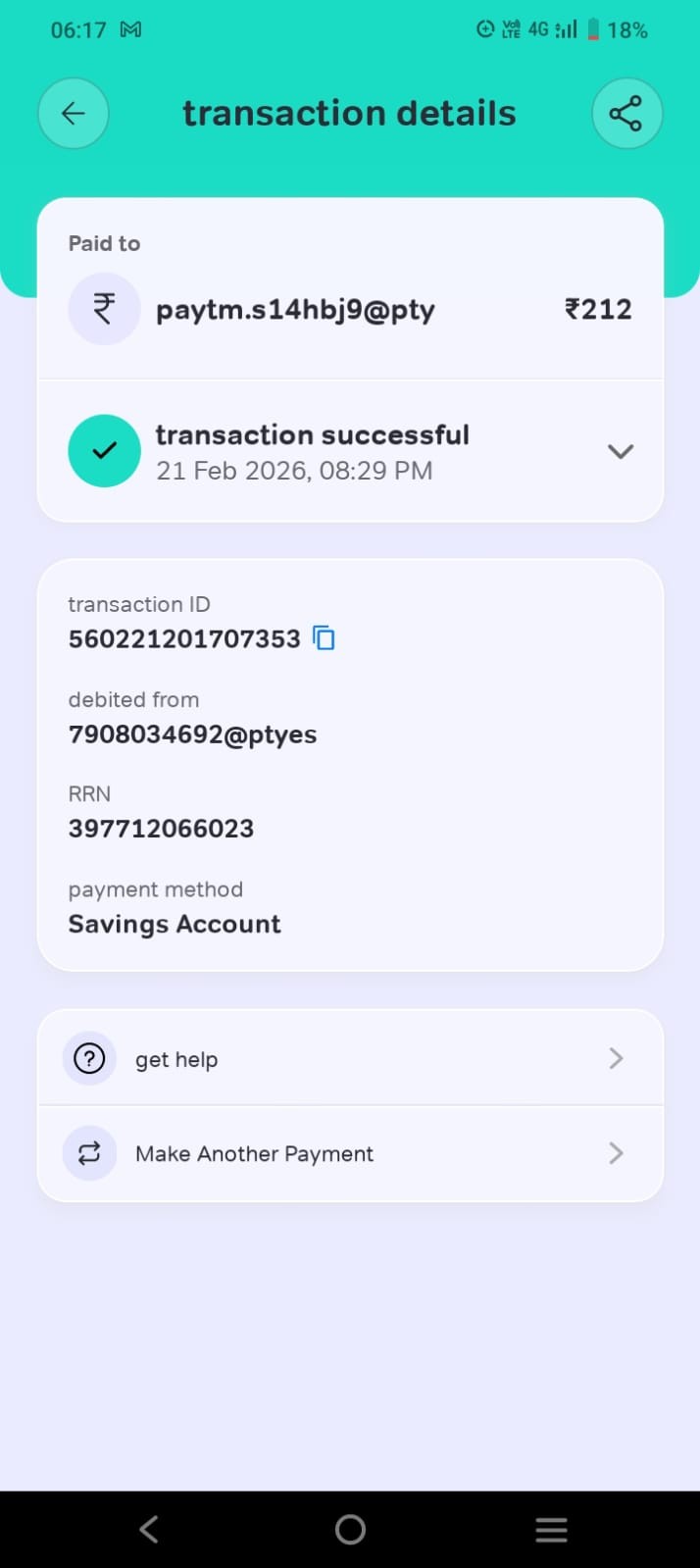Viewport: 700px width, 1568px height.
Task: Expand the transaction successful status details
Action: (620, 452)
